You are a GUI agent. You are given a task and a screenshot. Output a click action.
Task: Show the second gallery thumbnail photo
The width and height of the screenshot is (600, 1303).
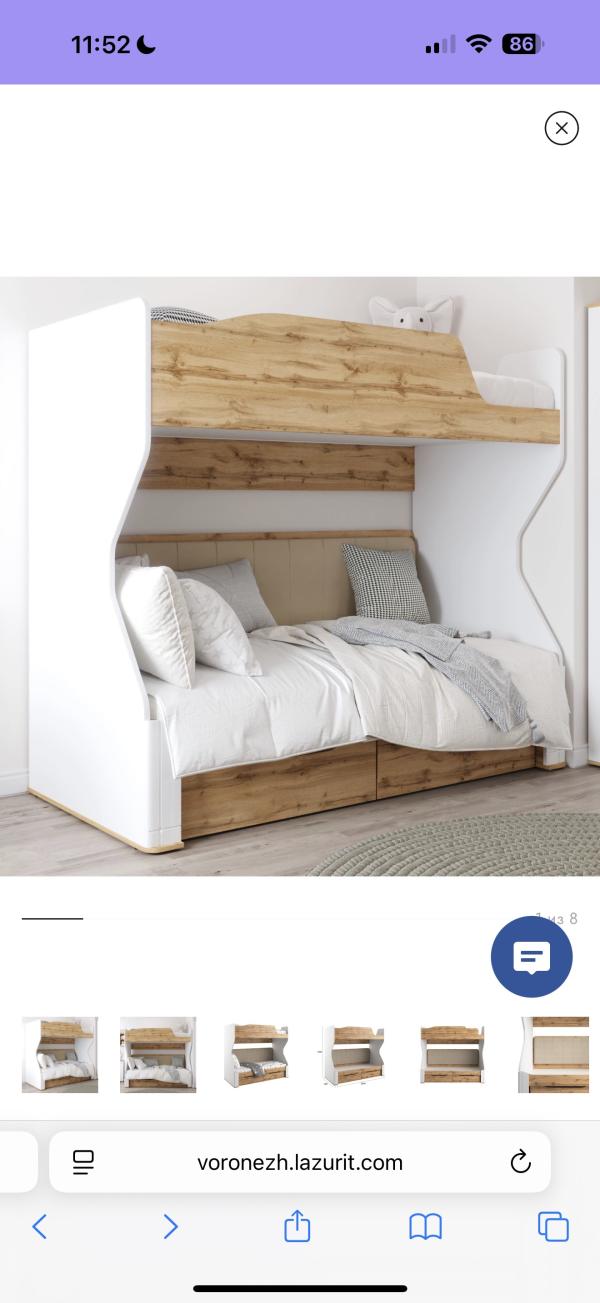coord(158,1054)
